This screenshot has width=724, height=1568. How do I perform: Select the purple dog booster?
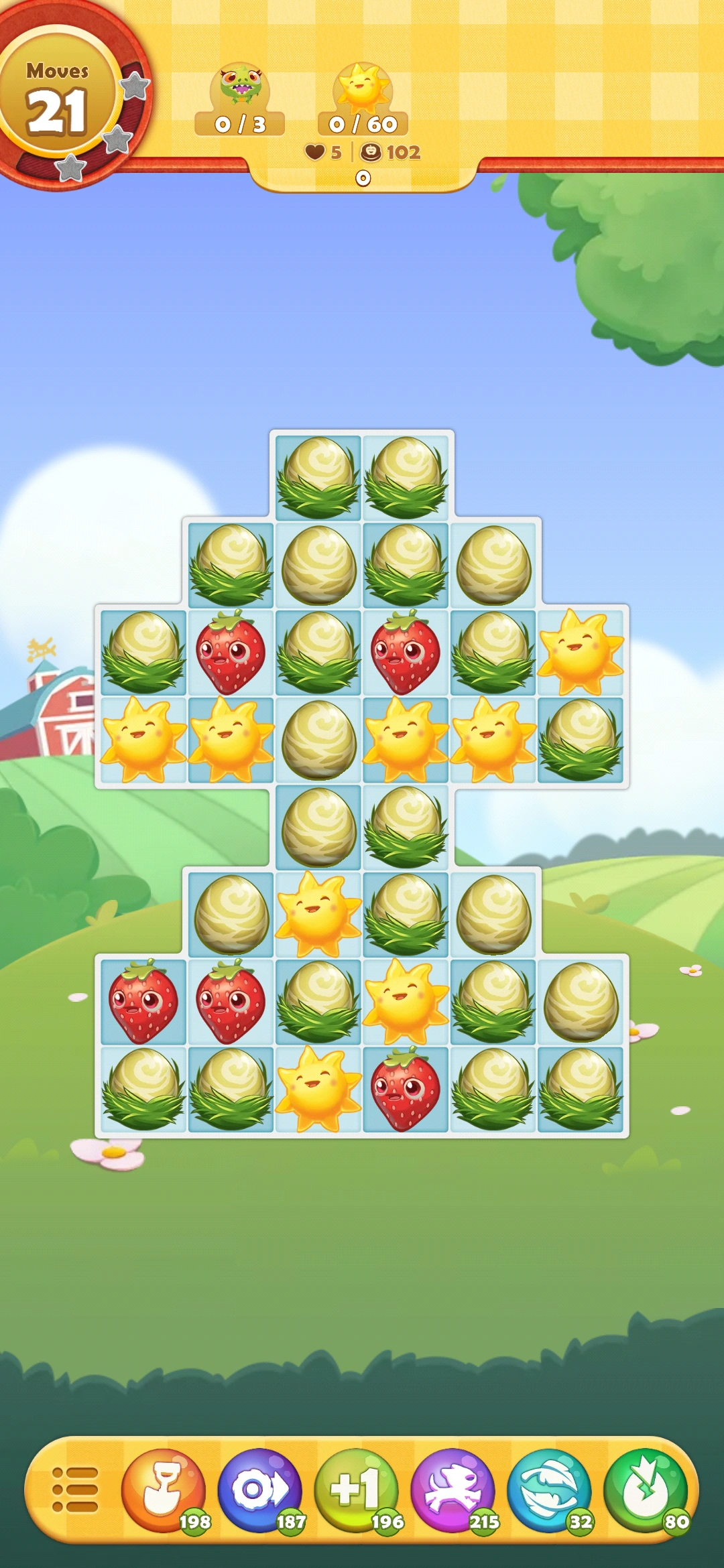[x=453, y=1489]
